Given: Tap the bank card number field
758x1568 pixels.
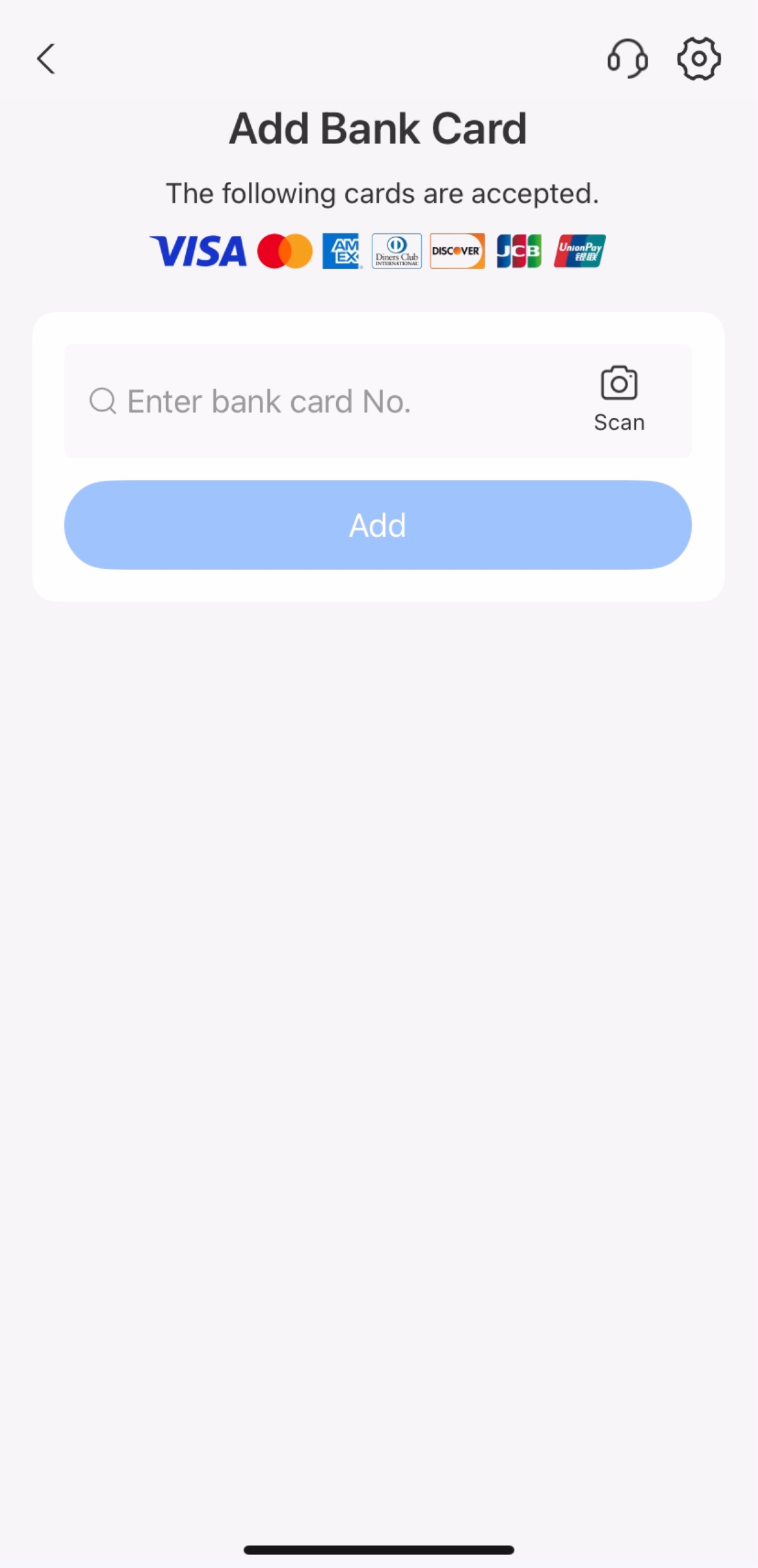Looking at the screenshot, I should tap(329, 402).
